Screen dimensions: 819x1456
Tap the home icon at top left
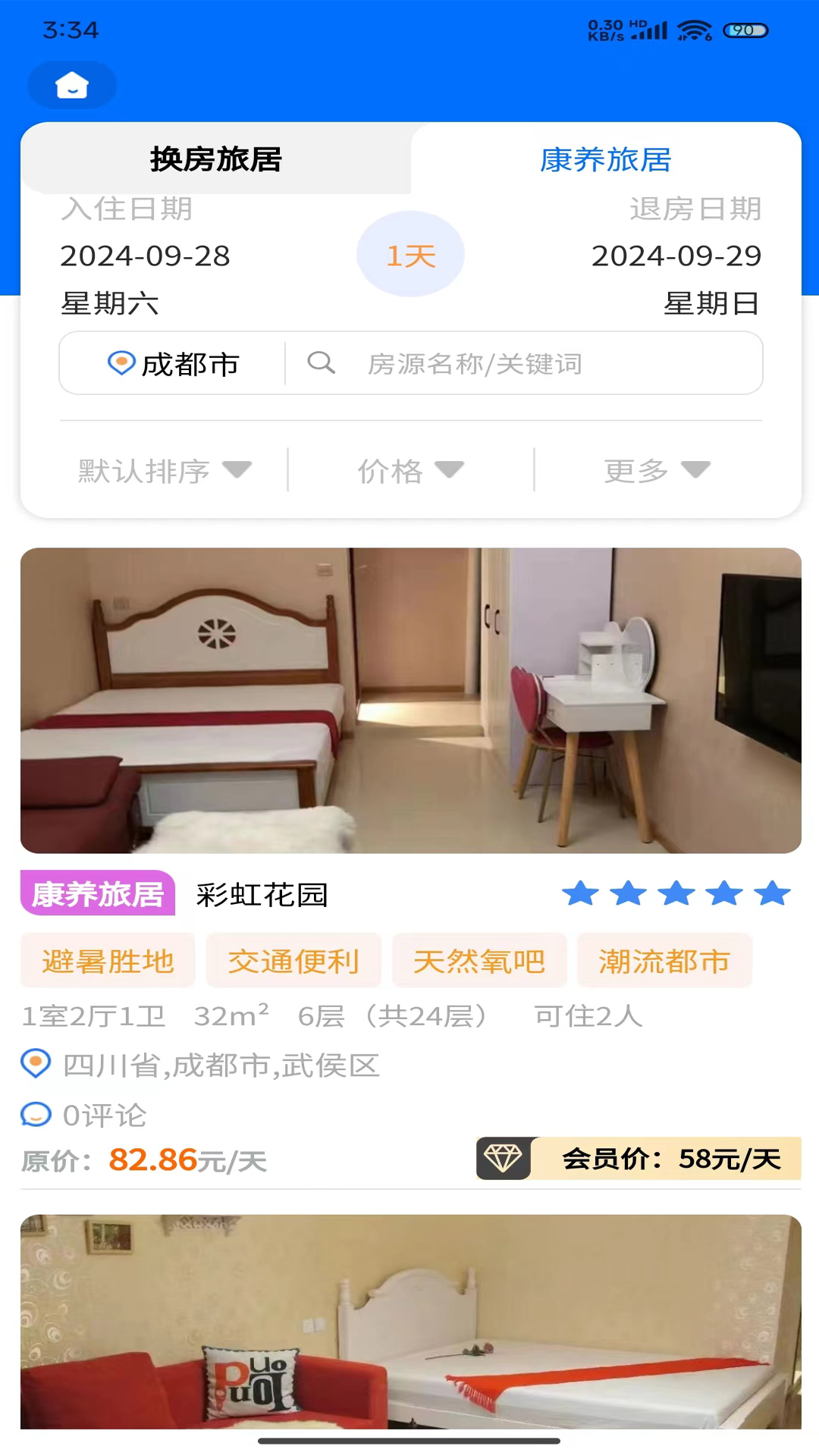coord(71,86)
